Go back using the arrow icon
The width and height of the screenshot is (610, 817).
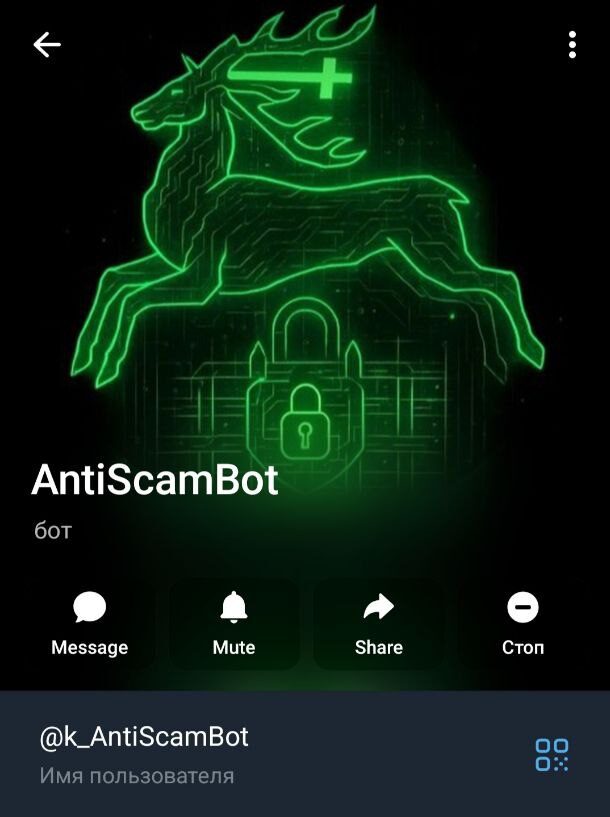(x=46, y=45)
